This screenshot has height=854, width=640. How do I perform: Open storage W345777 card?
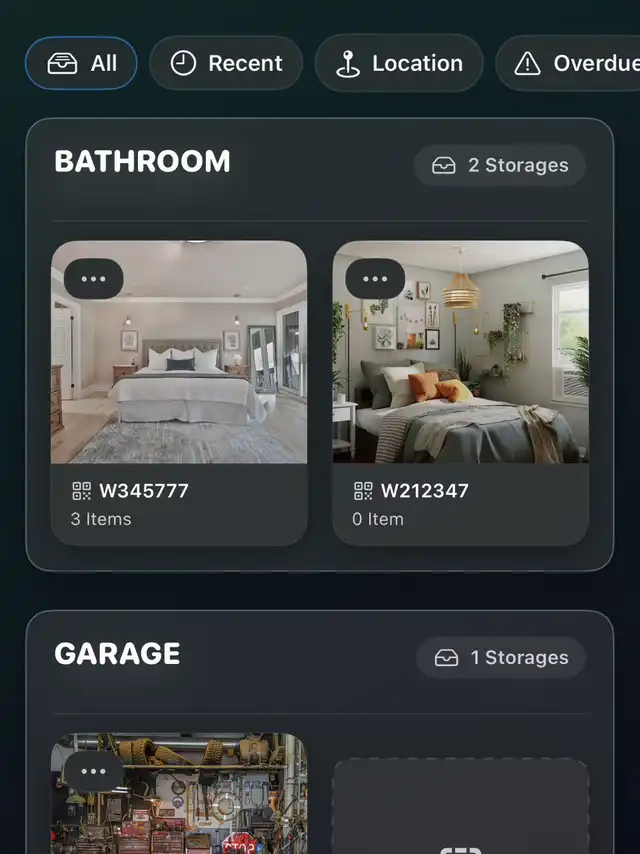click(x=179, y=393)
